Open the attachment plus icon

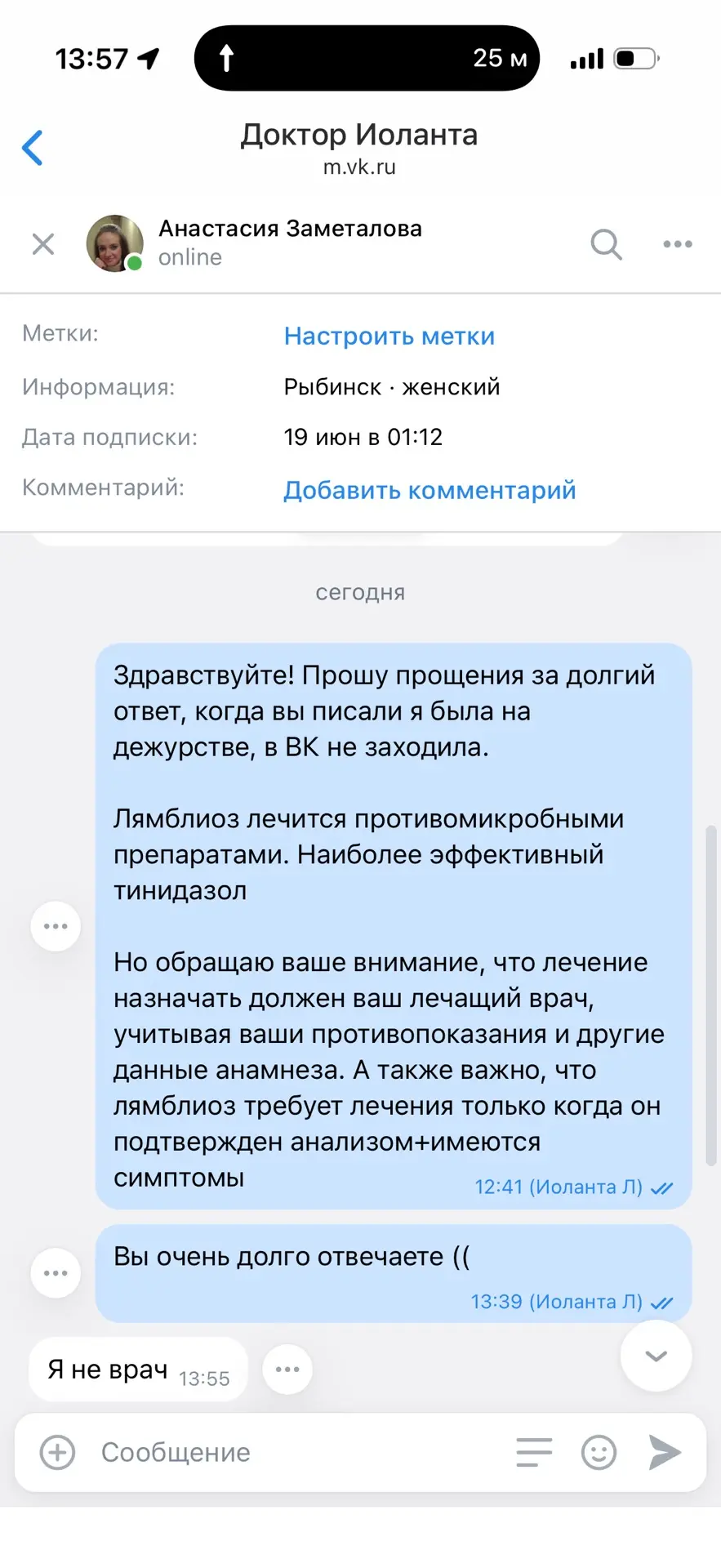click(57, 1452)
